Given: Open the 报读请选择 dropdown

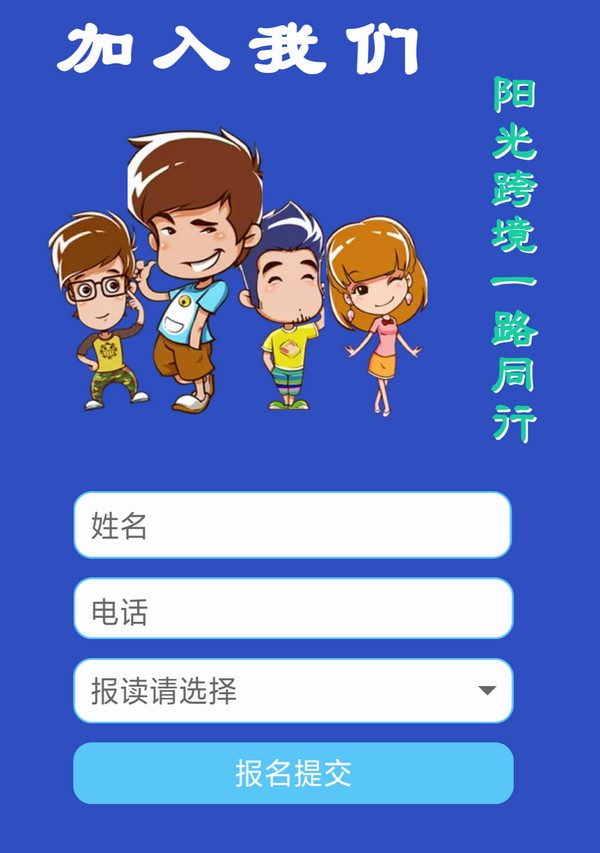Looking at the screenshot, I should coord(292,690).
